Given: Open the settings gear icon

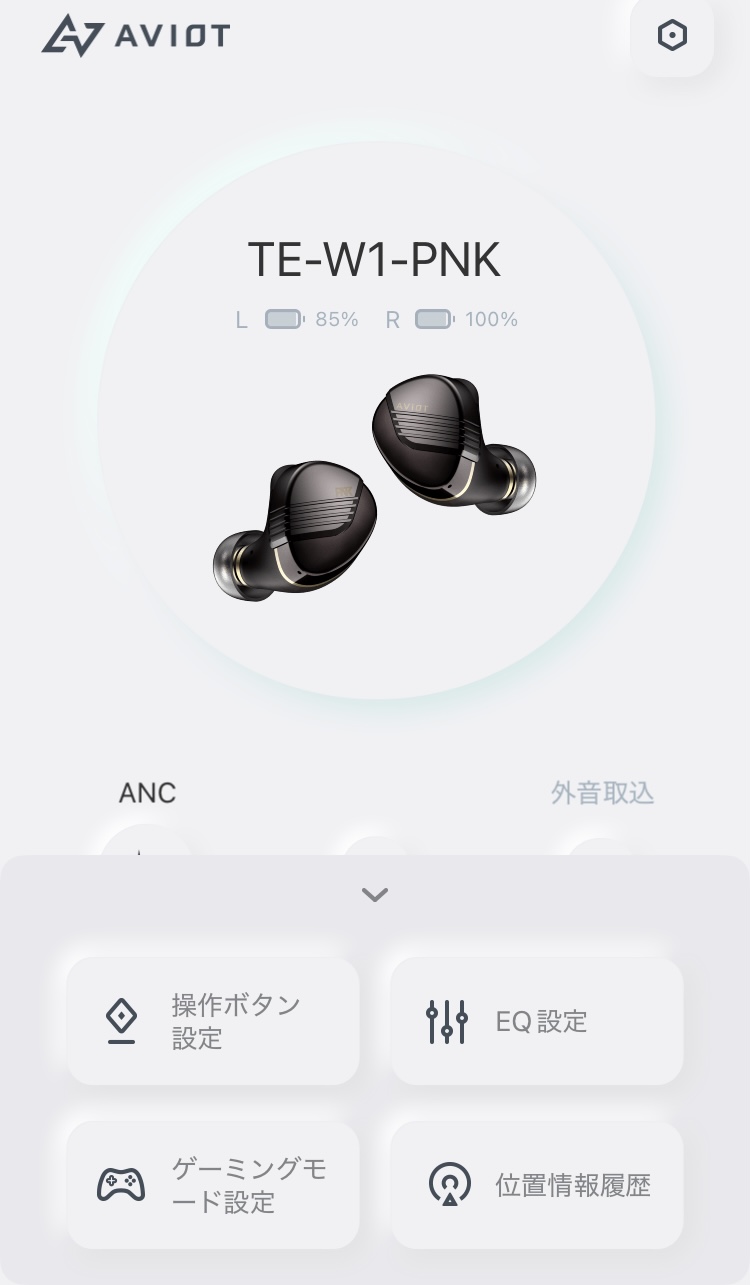Looking at the screenshot, I should click(x=672, y=35).
